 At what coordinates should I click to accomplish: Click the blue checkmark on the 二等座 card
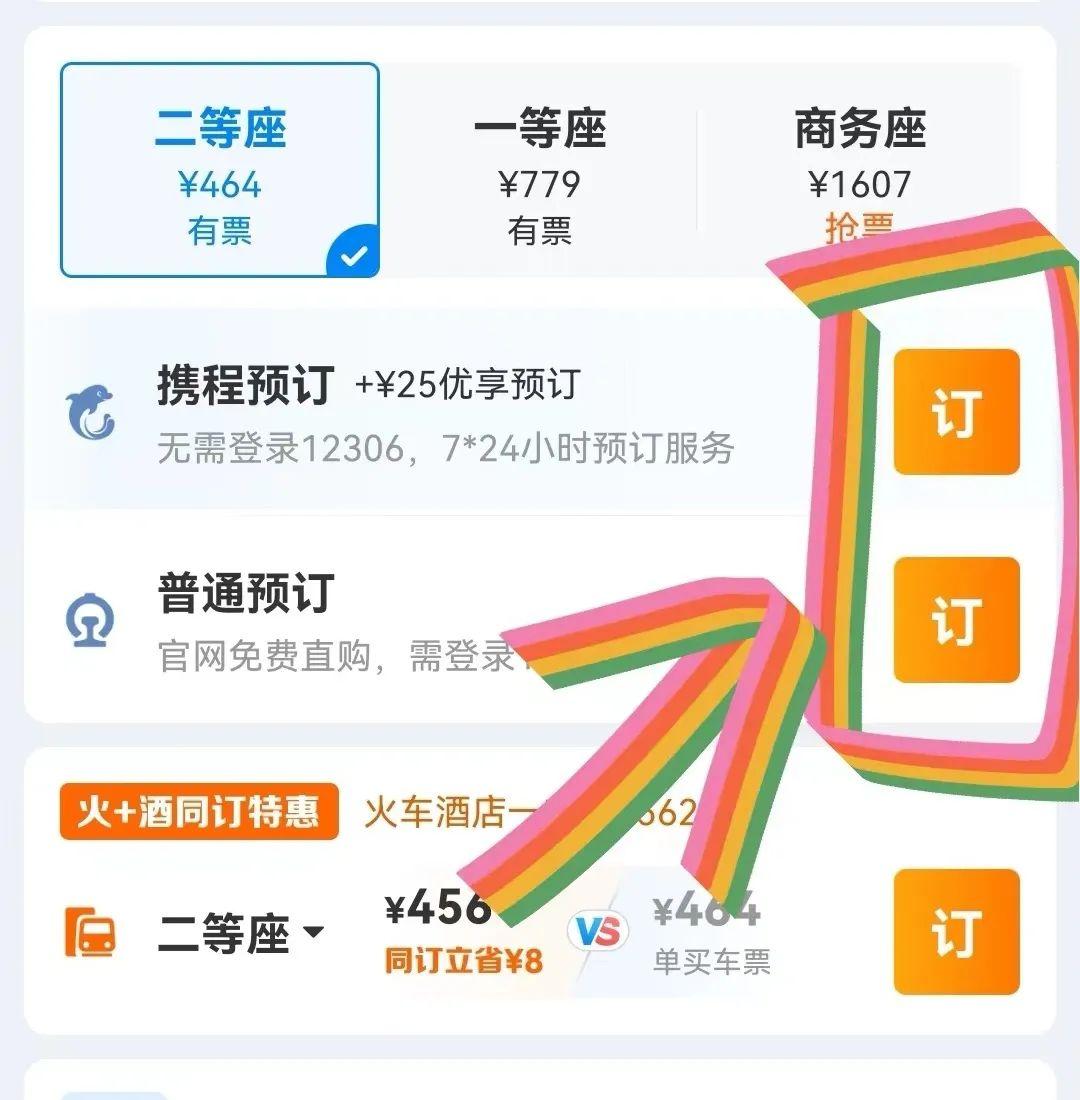coord(352,254)
